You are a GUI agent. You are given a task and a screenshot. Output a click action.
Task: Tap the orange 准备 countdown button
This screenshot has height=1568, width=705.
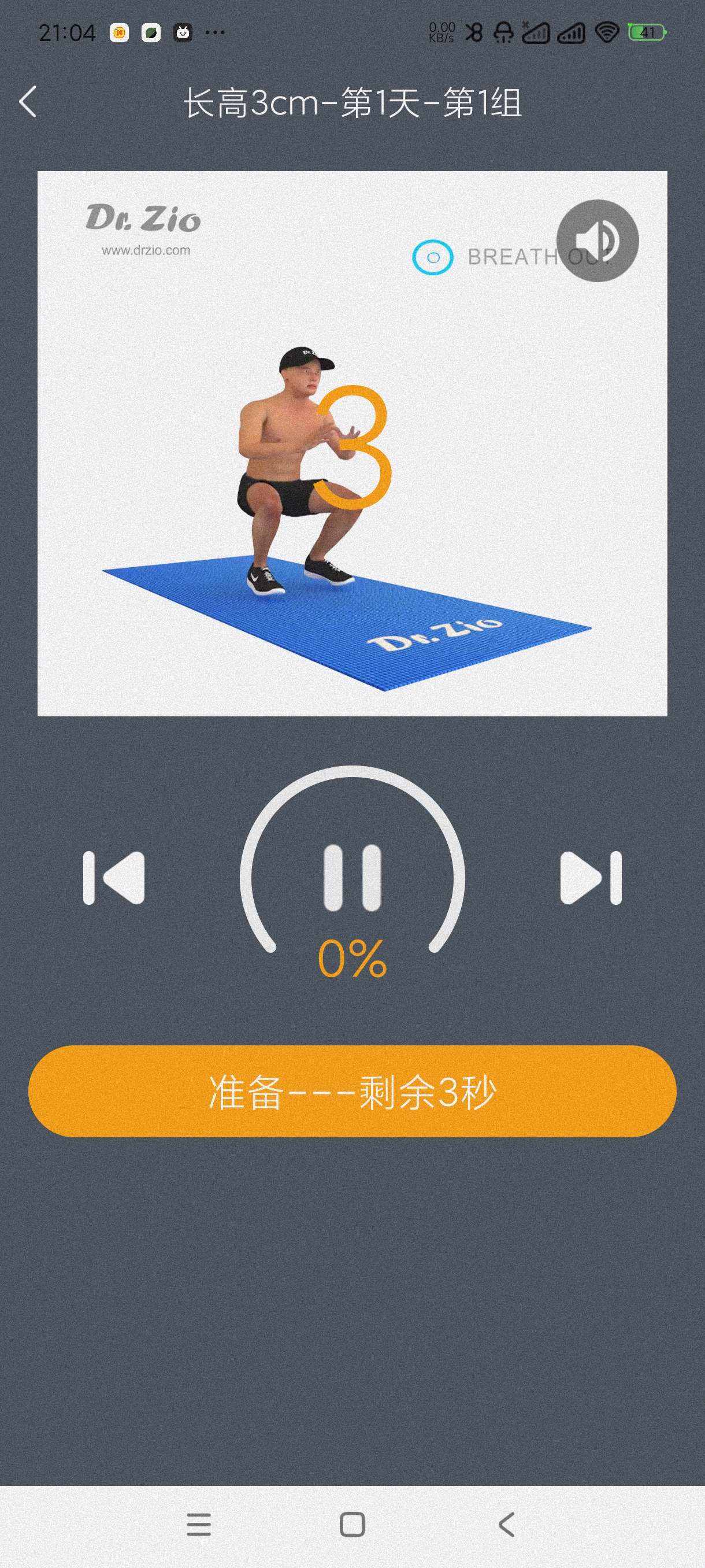coord(352,1091)
